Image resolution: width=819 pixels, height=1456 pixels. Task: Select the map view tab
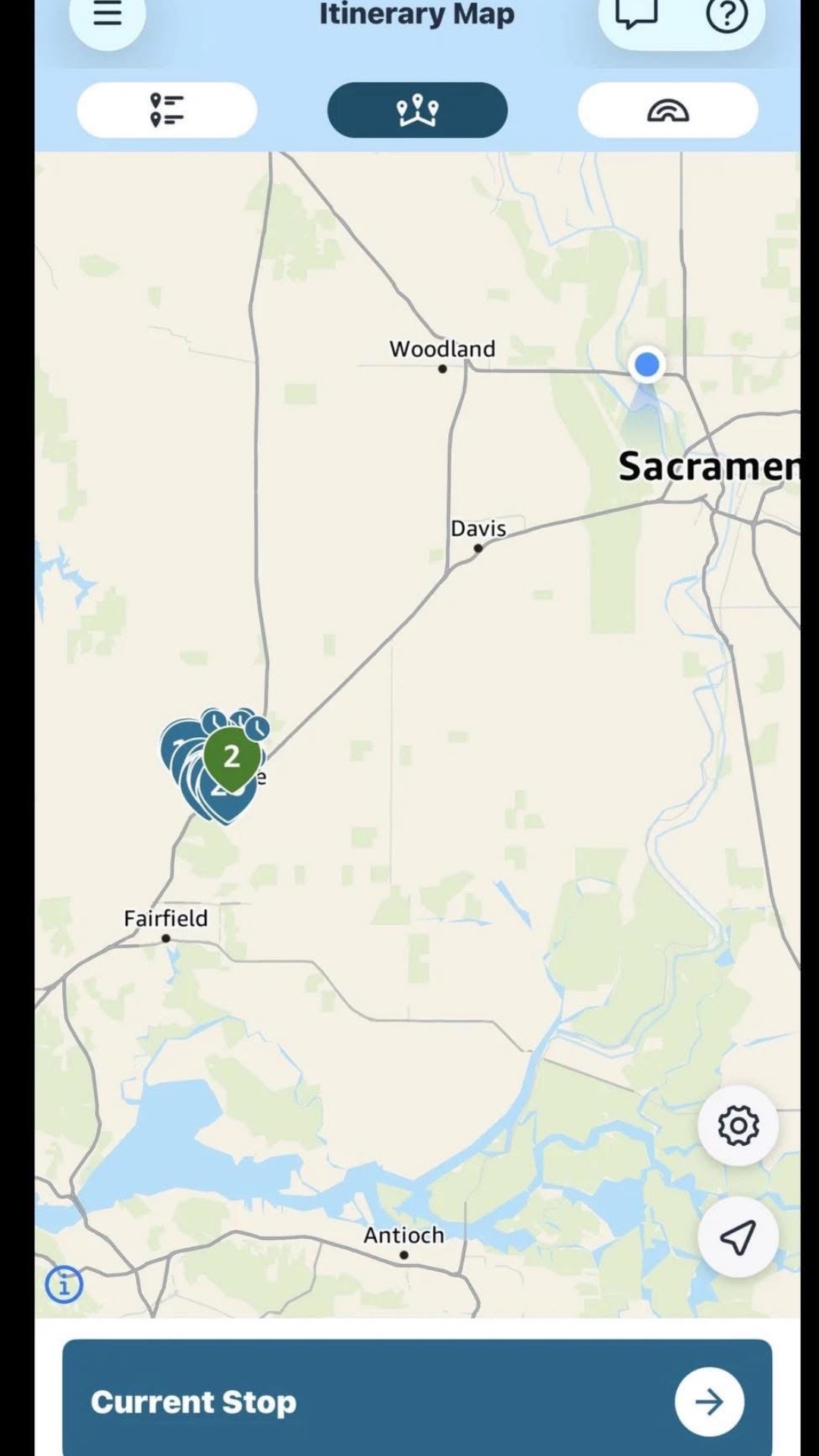[417, 110]
